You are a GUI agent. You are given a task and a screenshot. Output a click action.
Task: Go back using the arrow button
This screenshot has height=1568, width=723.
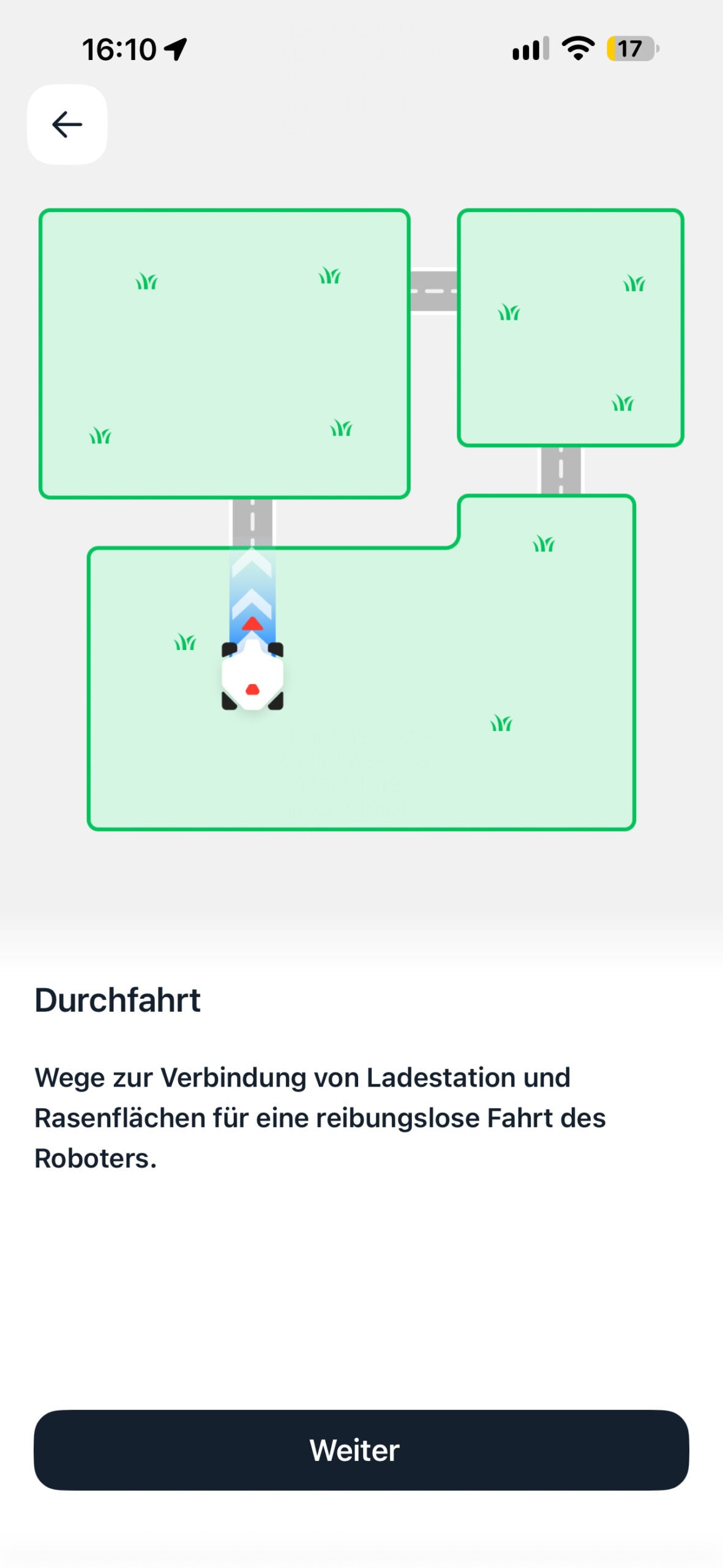[67, 124]
